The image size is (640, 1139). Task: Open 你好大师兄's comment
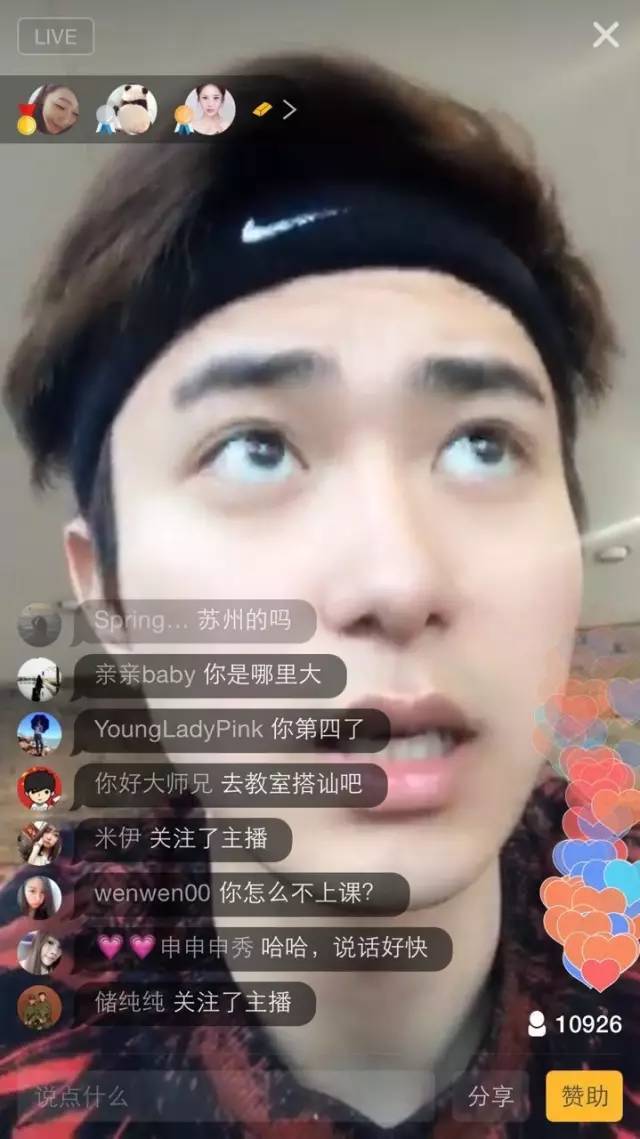pyautogui.click(x=228, y=785)
